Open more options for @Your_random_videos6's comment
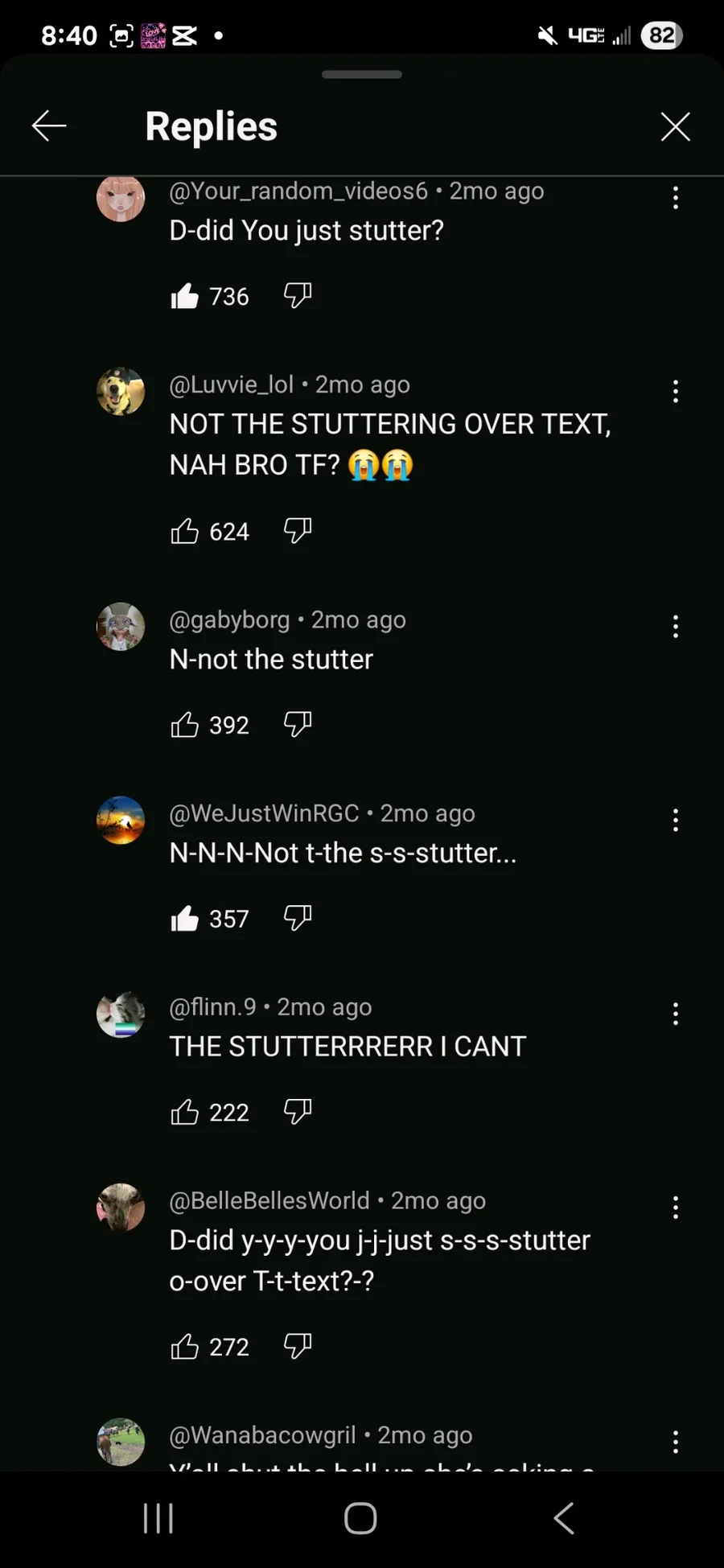This screenshot has width=724, height=1568. point(676,198)
